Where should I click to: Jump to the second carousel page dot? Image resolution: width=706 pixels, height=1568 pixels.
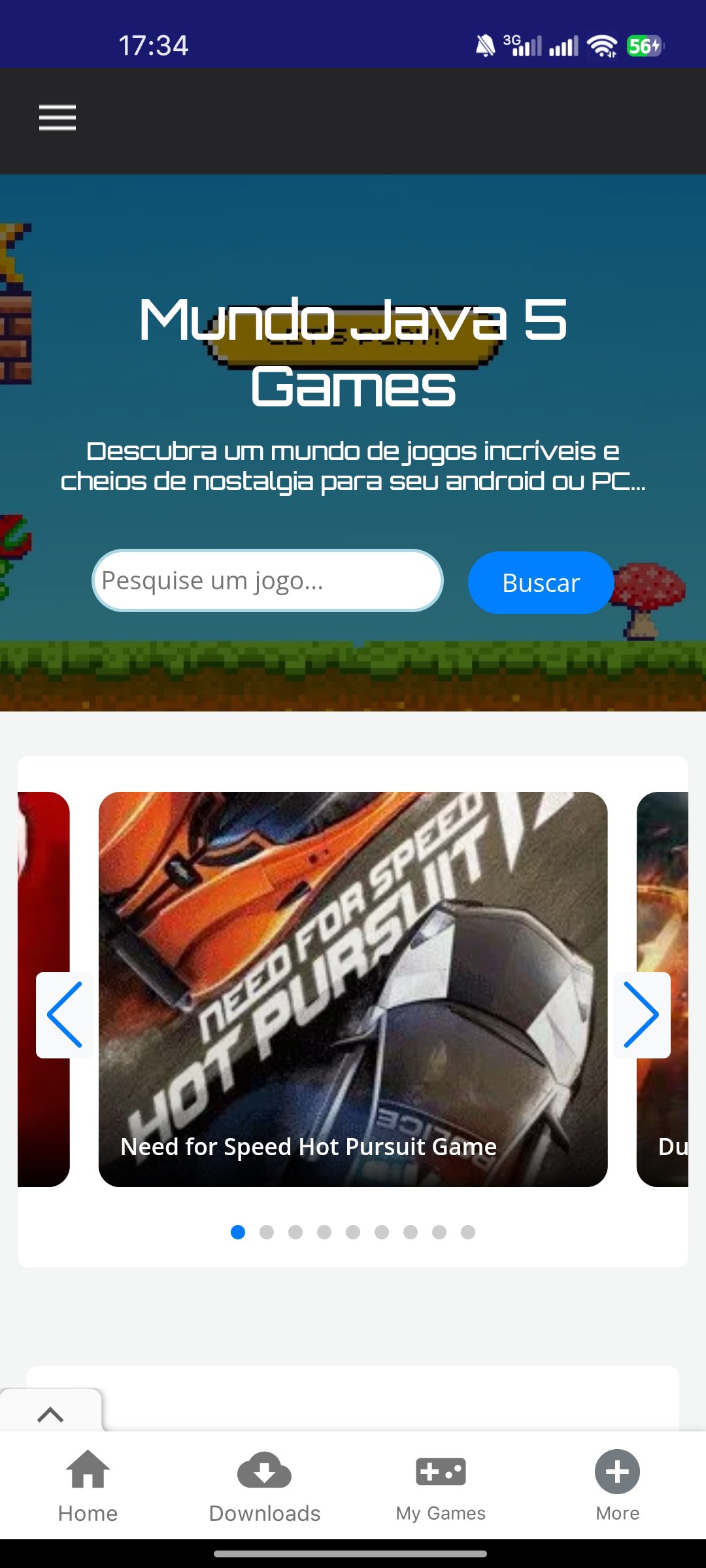click(267, 1232)
